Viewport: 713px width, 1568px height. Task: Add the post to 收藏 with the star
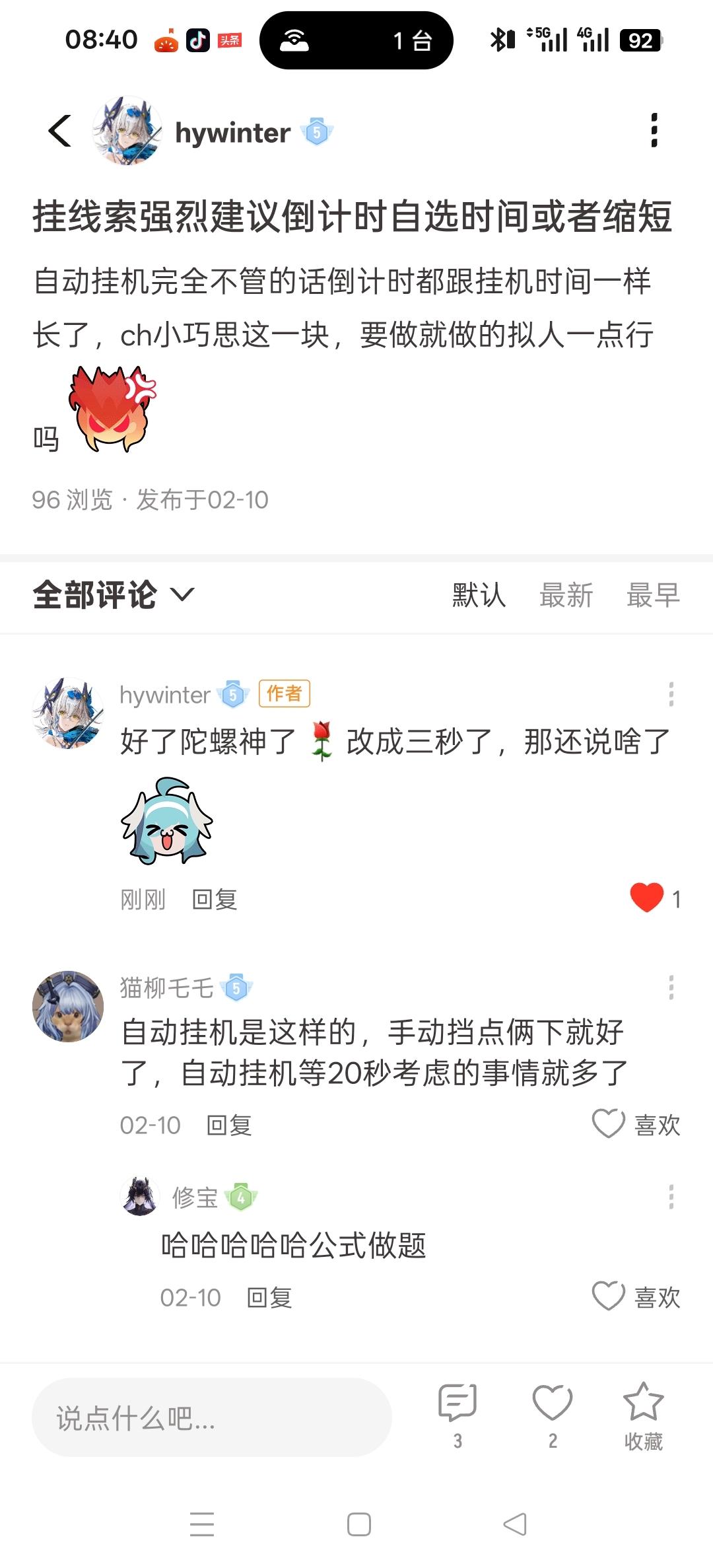[643, 1404]
